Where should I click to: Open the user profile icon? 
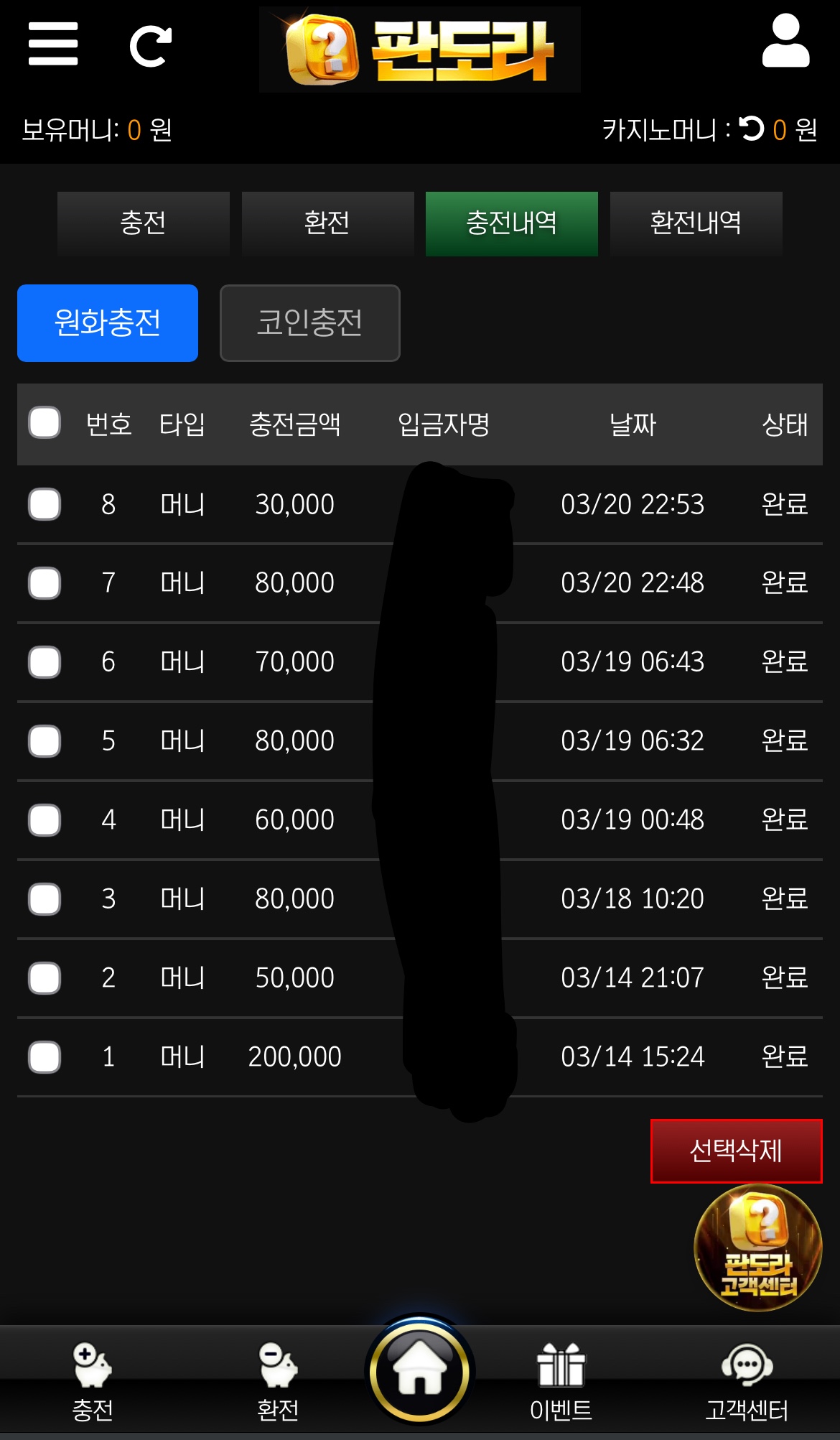785,42
